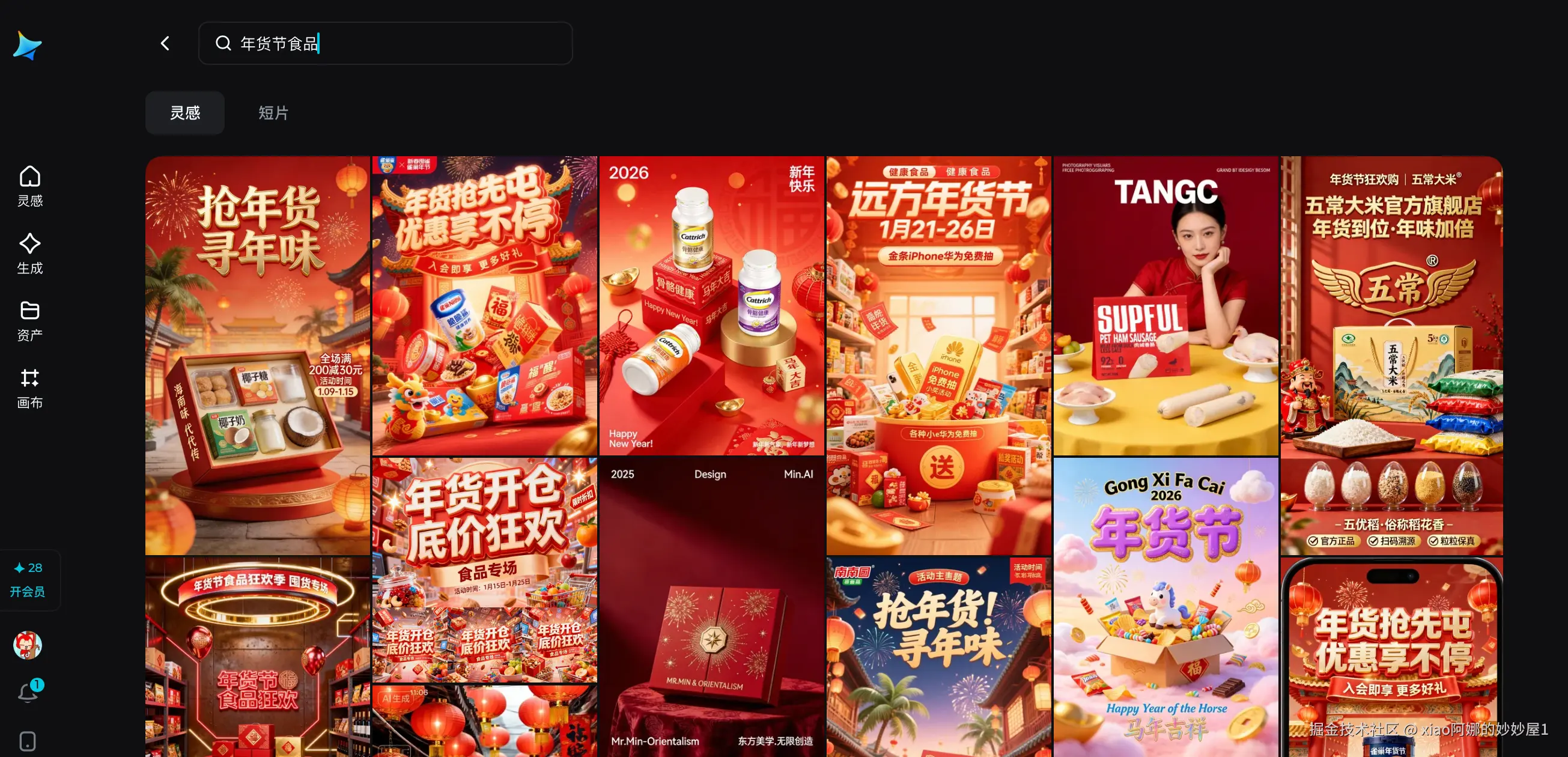The width and height of the screenshot is (1568, 757).
Task: Open the 生成 section
Action: [29, 253]
